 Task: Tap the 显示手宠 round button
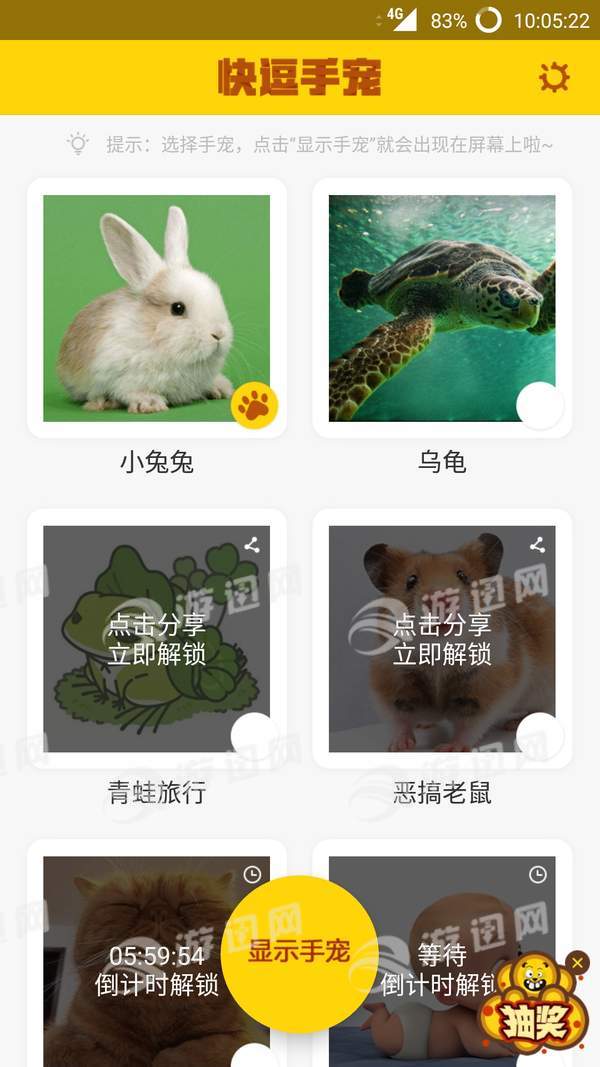299,952
